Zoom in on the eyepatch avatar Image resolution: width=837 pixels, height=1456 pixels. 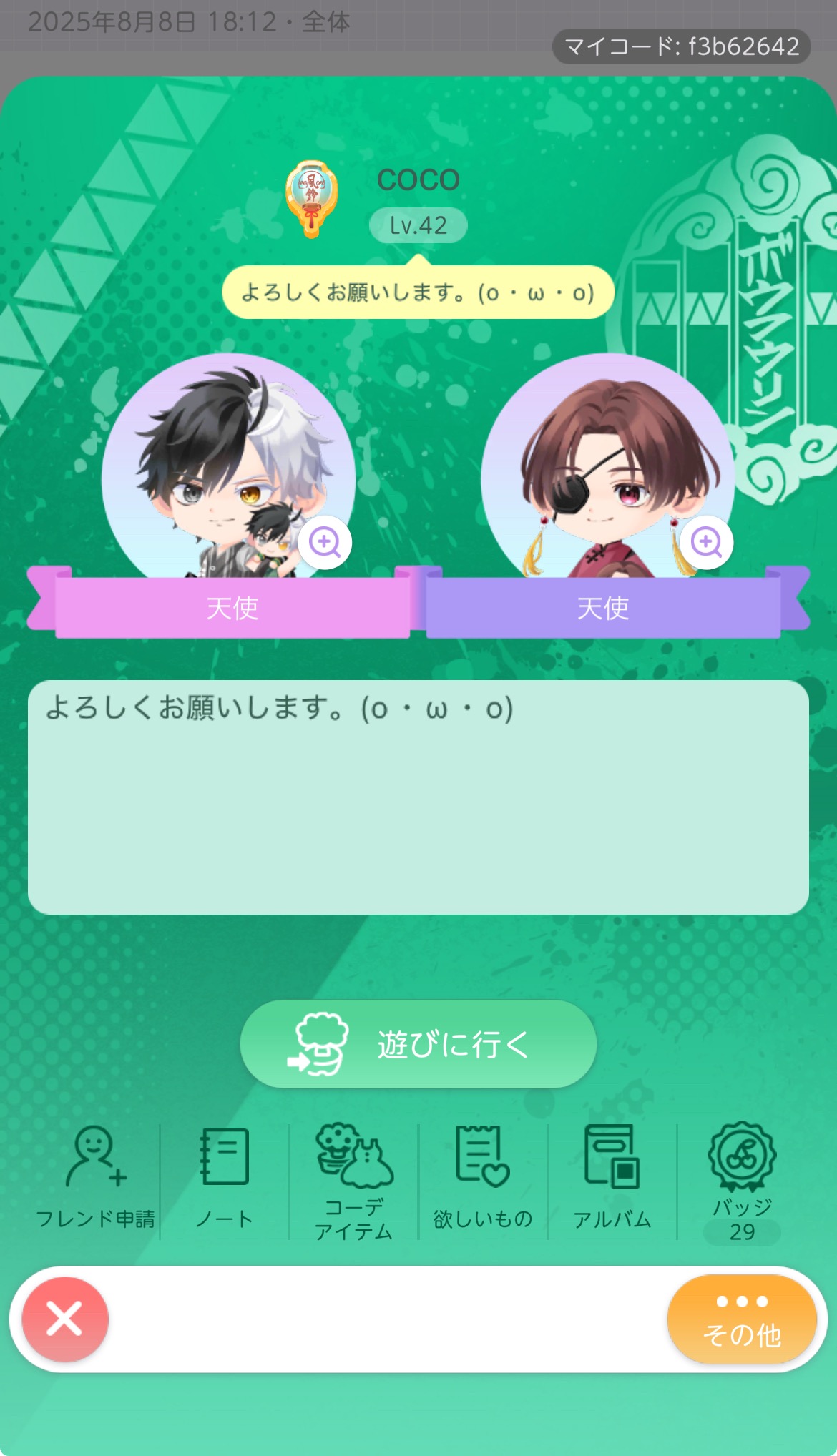tap(706, 542)
